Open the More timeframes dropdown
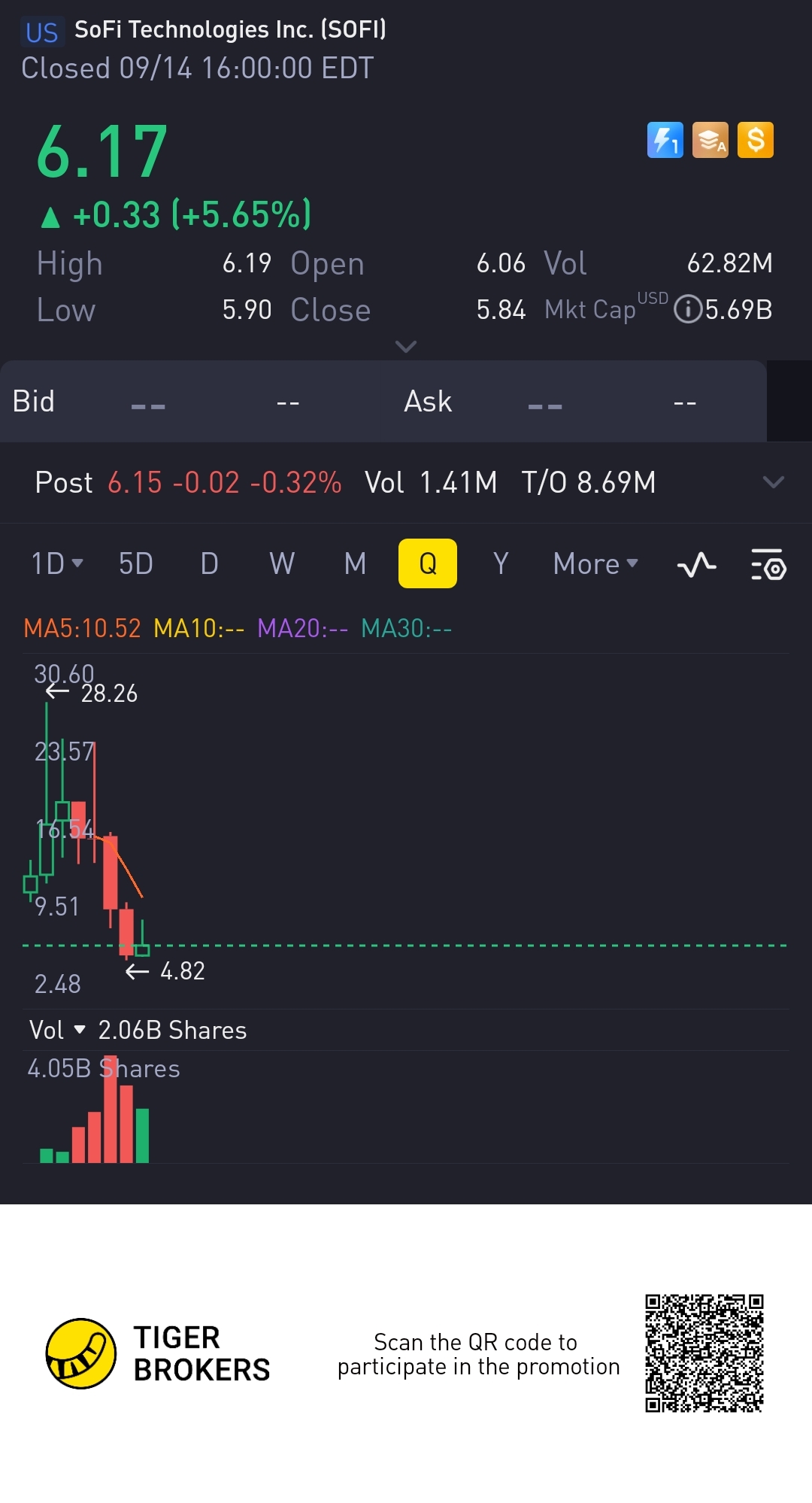Screen dimensions: 812x1503 click(x=595, y=563)
